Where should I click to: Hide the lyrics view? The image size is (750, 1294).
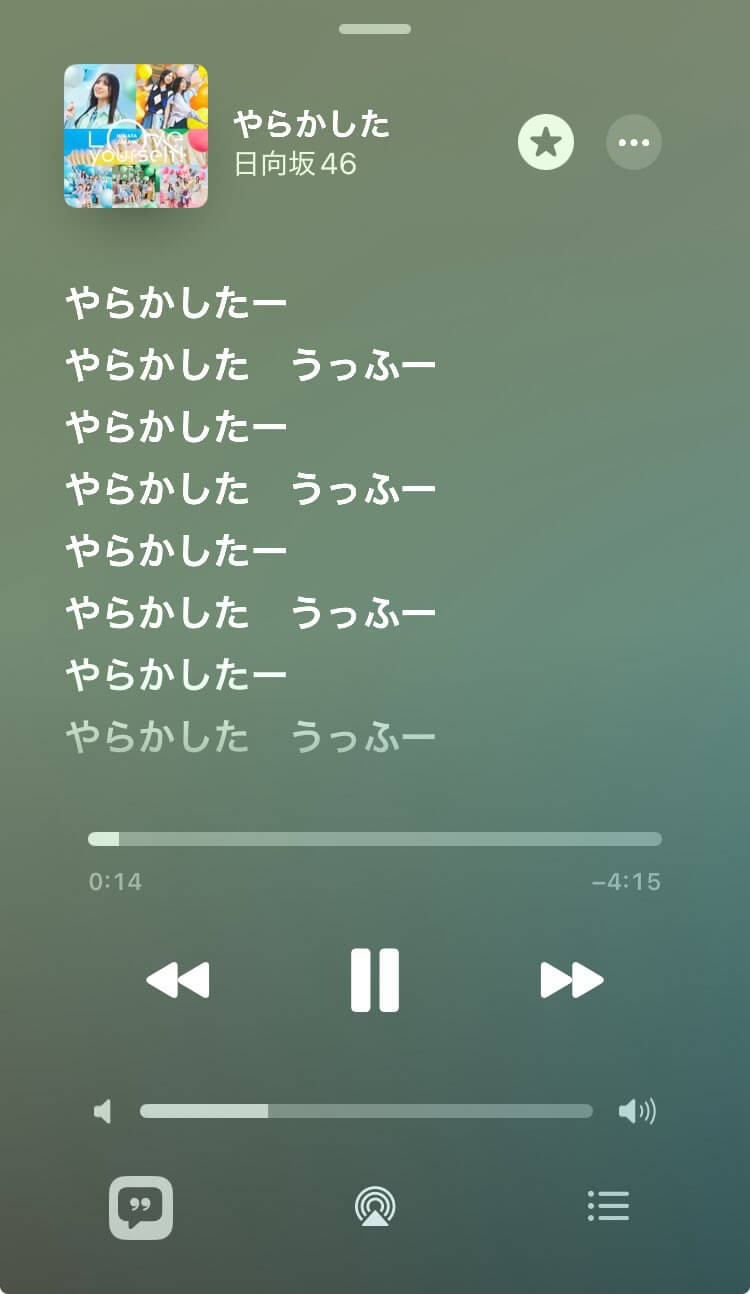[141, 1207]
